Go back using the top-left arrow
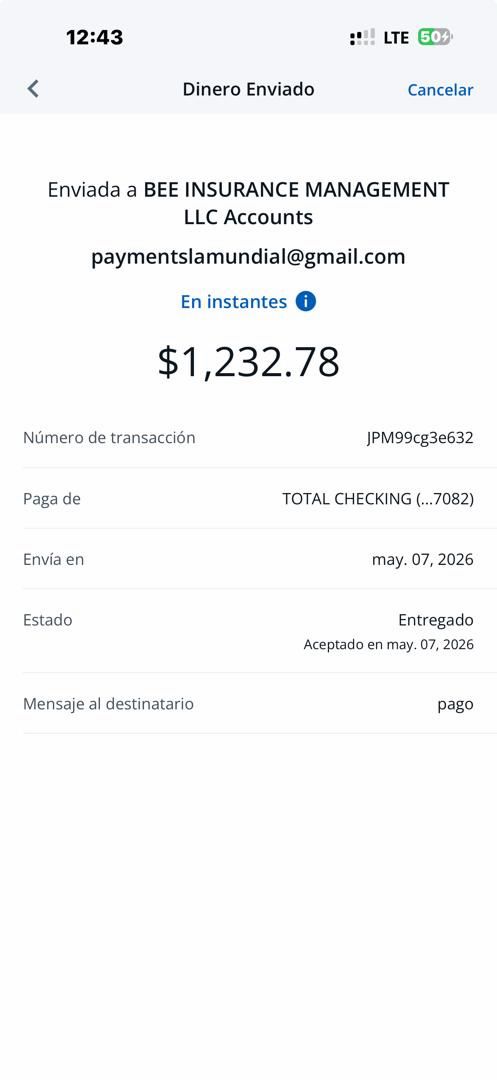This screenshot has width=497, height=1080. [x=32, y=89]
